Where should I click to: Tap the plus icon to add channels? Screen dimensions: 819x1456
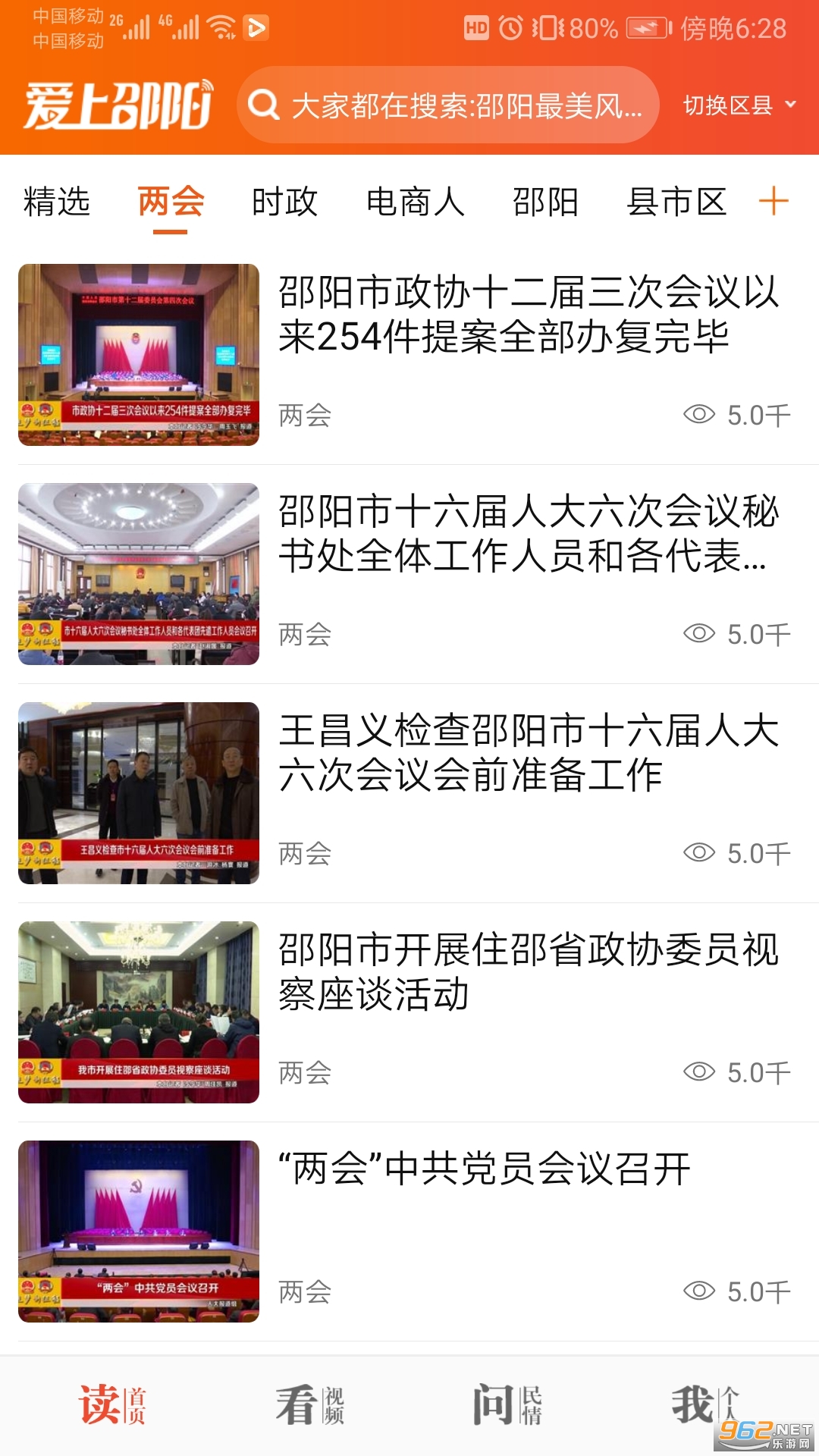pos(773,202)
